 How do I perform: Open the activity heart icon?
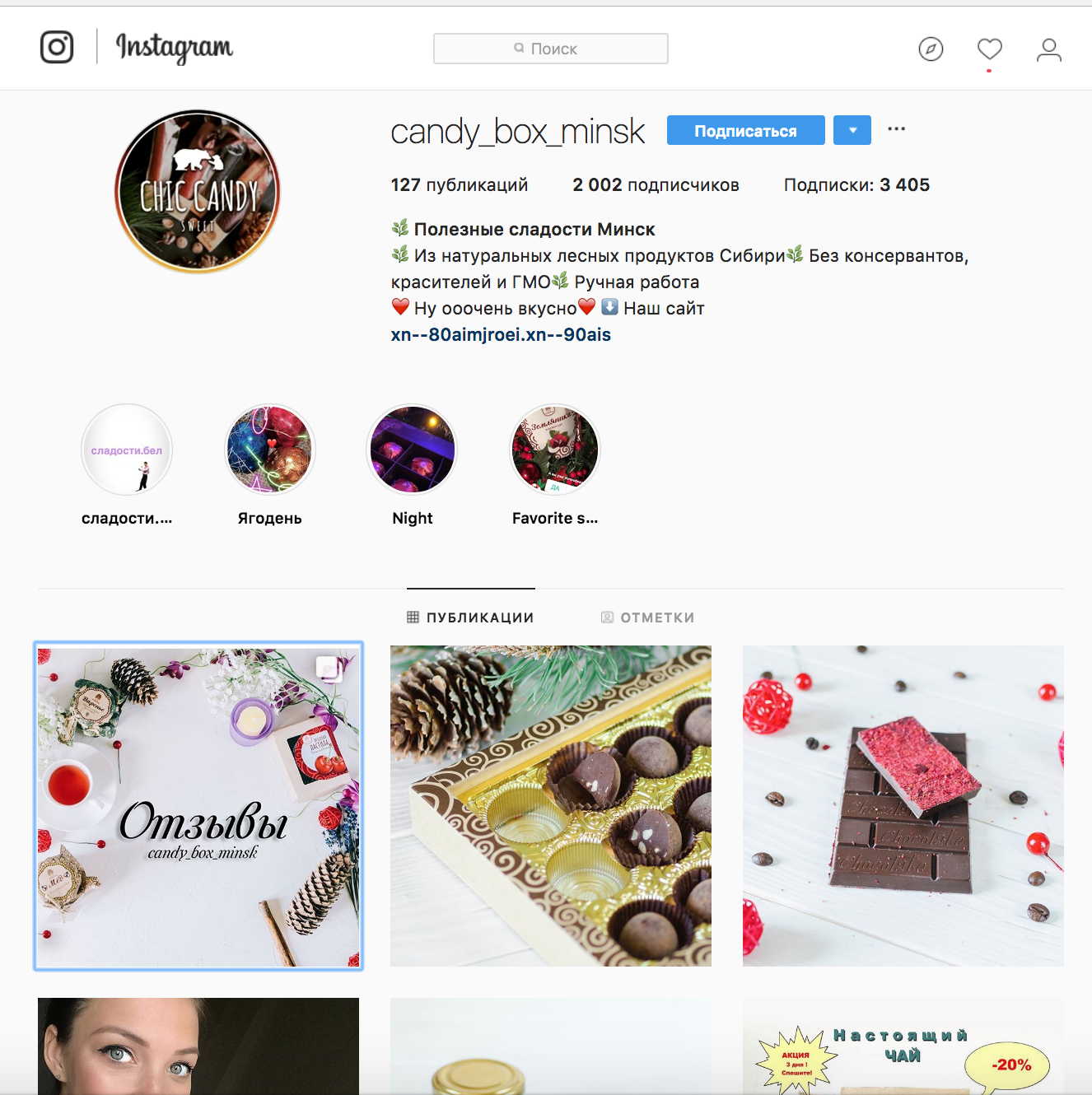(989, 49)
